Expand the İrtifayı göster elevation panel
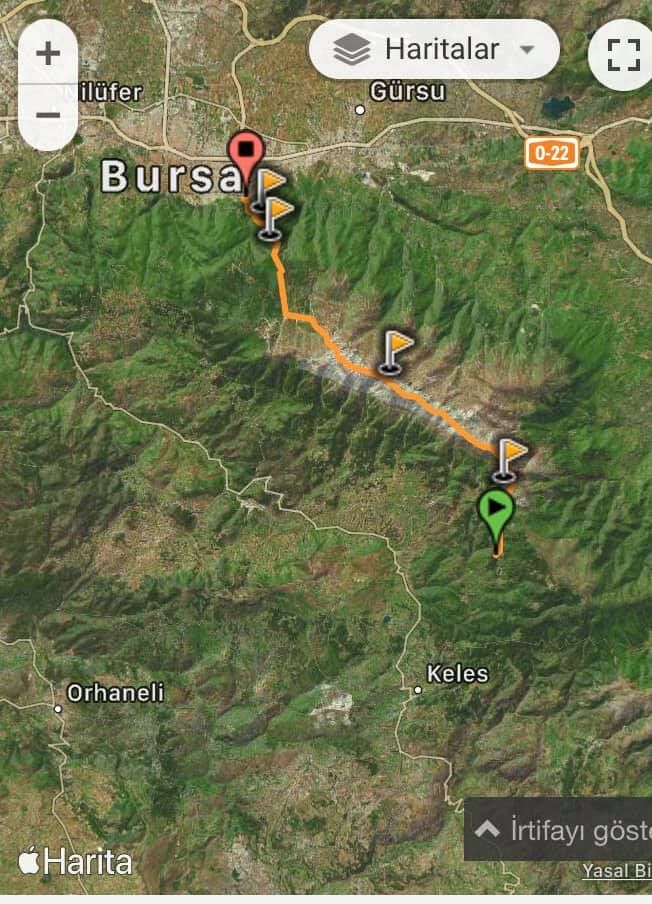The width and height of the screenshot is (652, 904). (x=560, y=829)
